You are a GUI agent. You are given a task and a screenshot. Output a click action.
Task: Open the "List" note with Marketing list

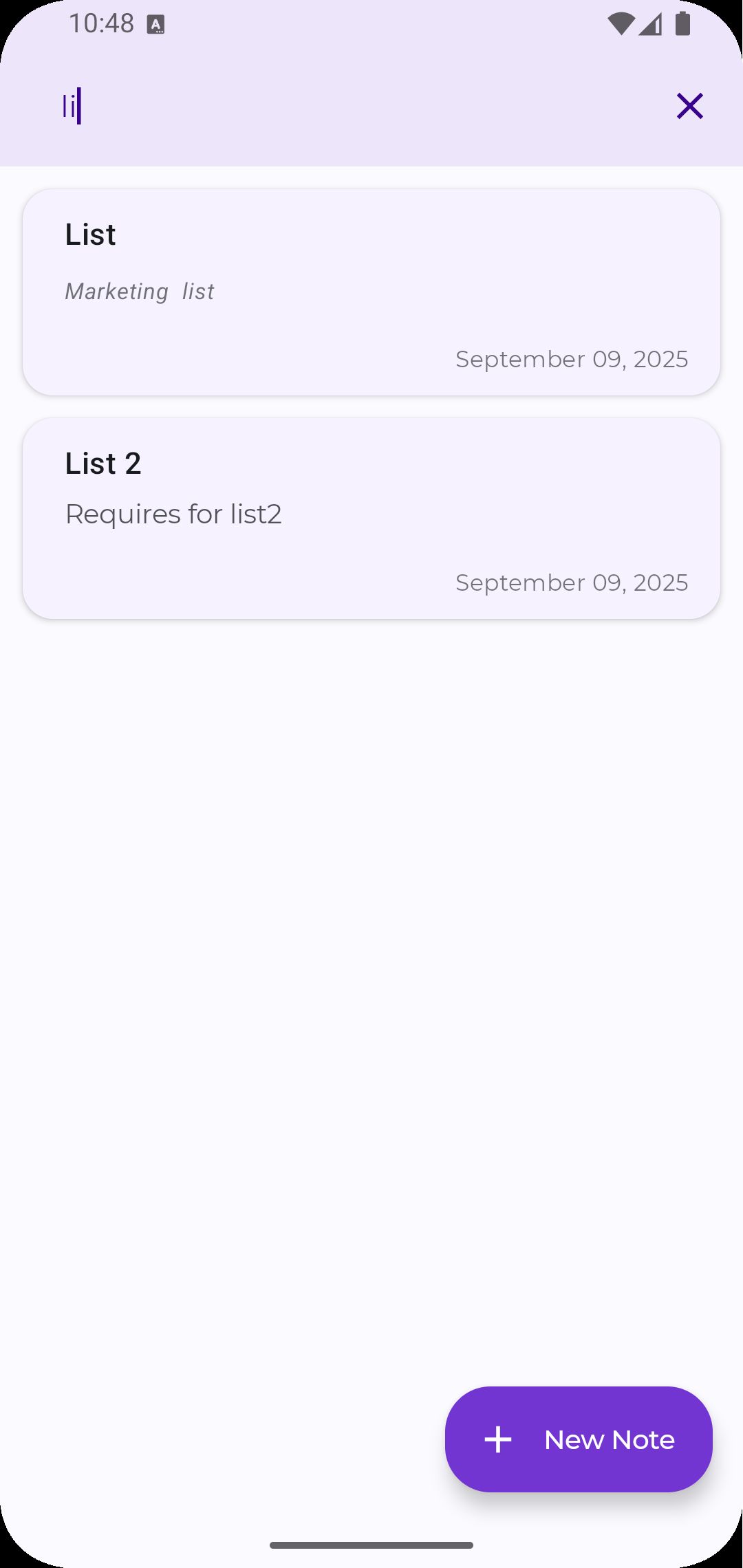371,292
